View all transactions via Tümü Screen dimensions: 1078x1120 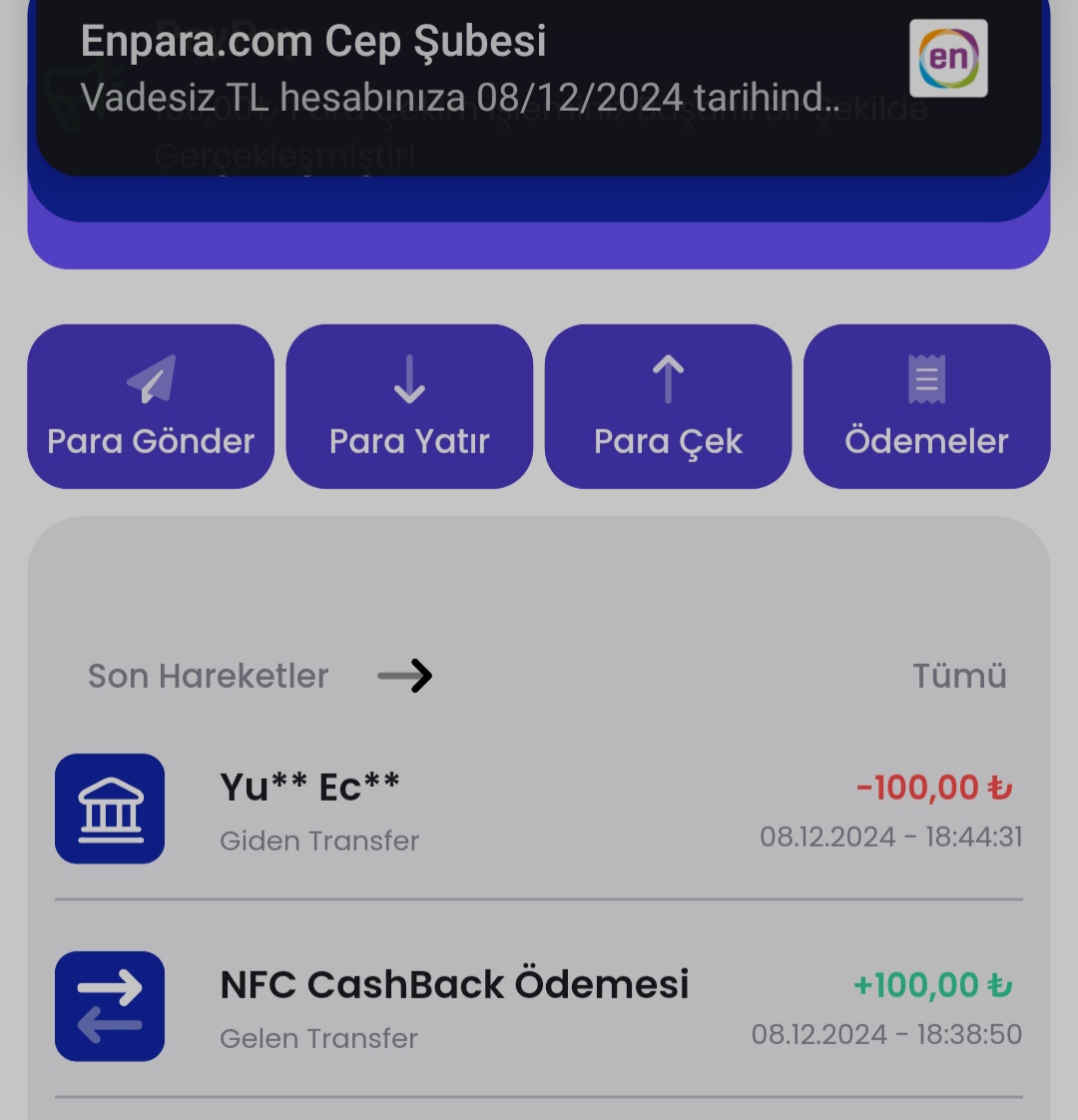pyautogui.click(x=958, y=676)
